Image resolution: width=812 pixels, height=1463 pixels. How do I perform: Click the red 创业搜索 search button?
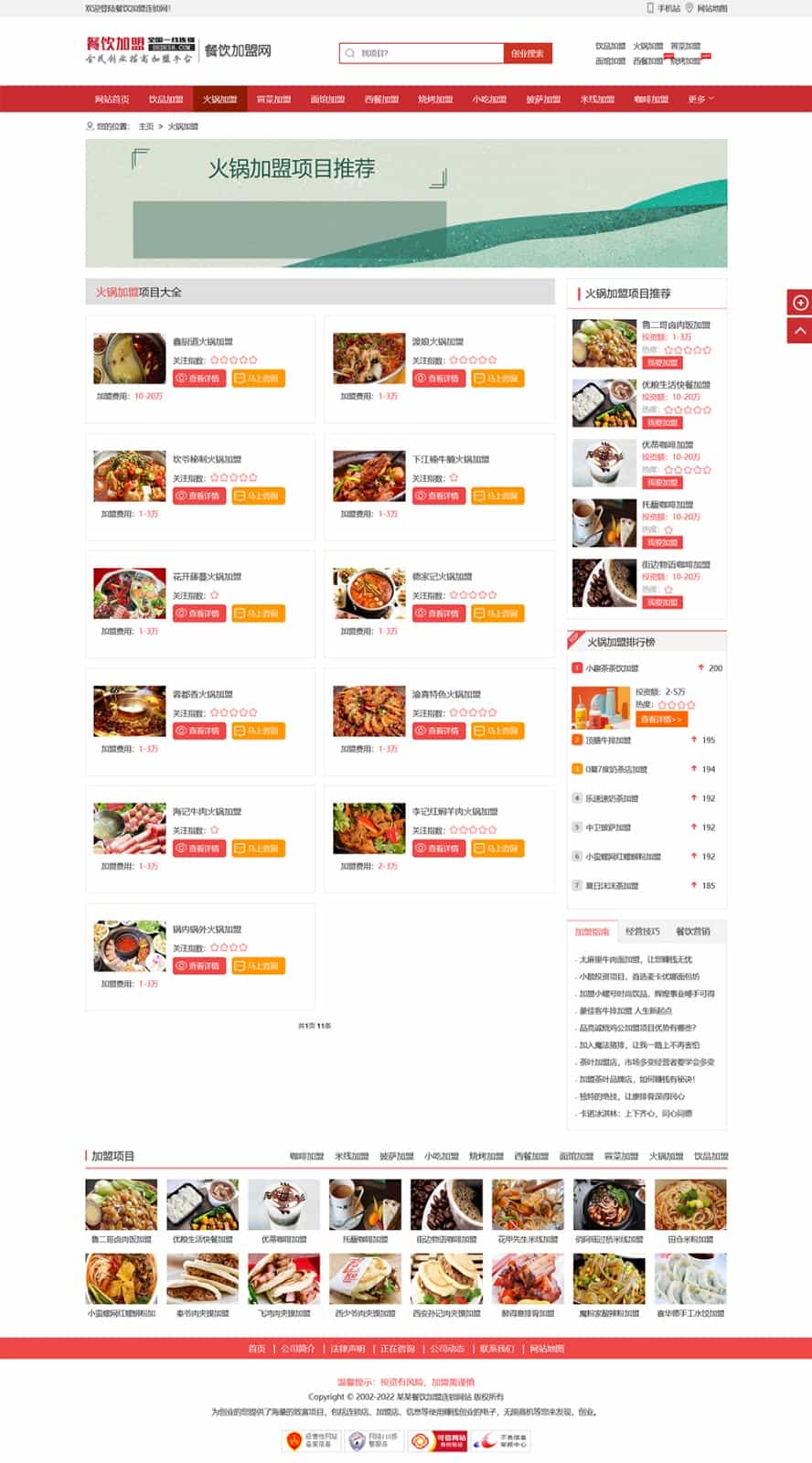tap(528, 53)
